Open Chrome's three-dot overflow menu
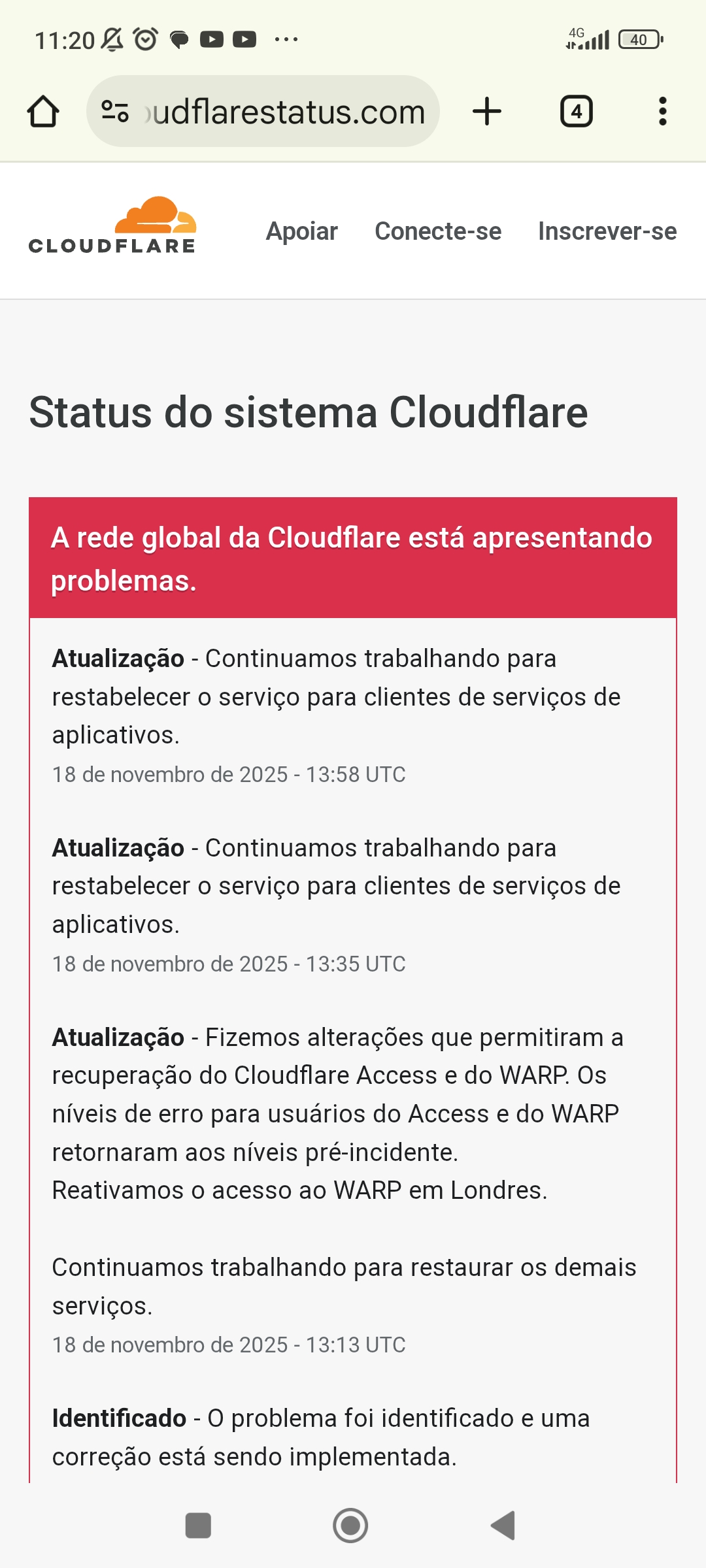The image size is (706, 1568). [663, 111]
